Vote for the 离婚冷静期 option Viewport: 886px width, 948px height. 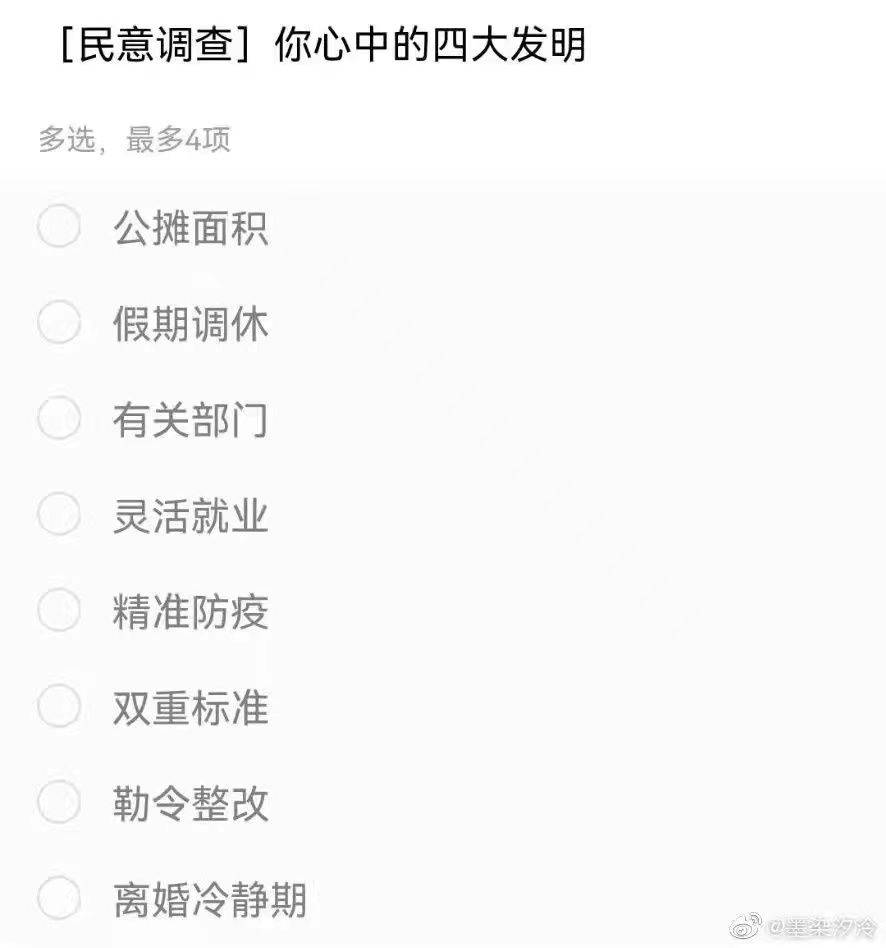tap(58, 898)
